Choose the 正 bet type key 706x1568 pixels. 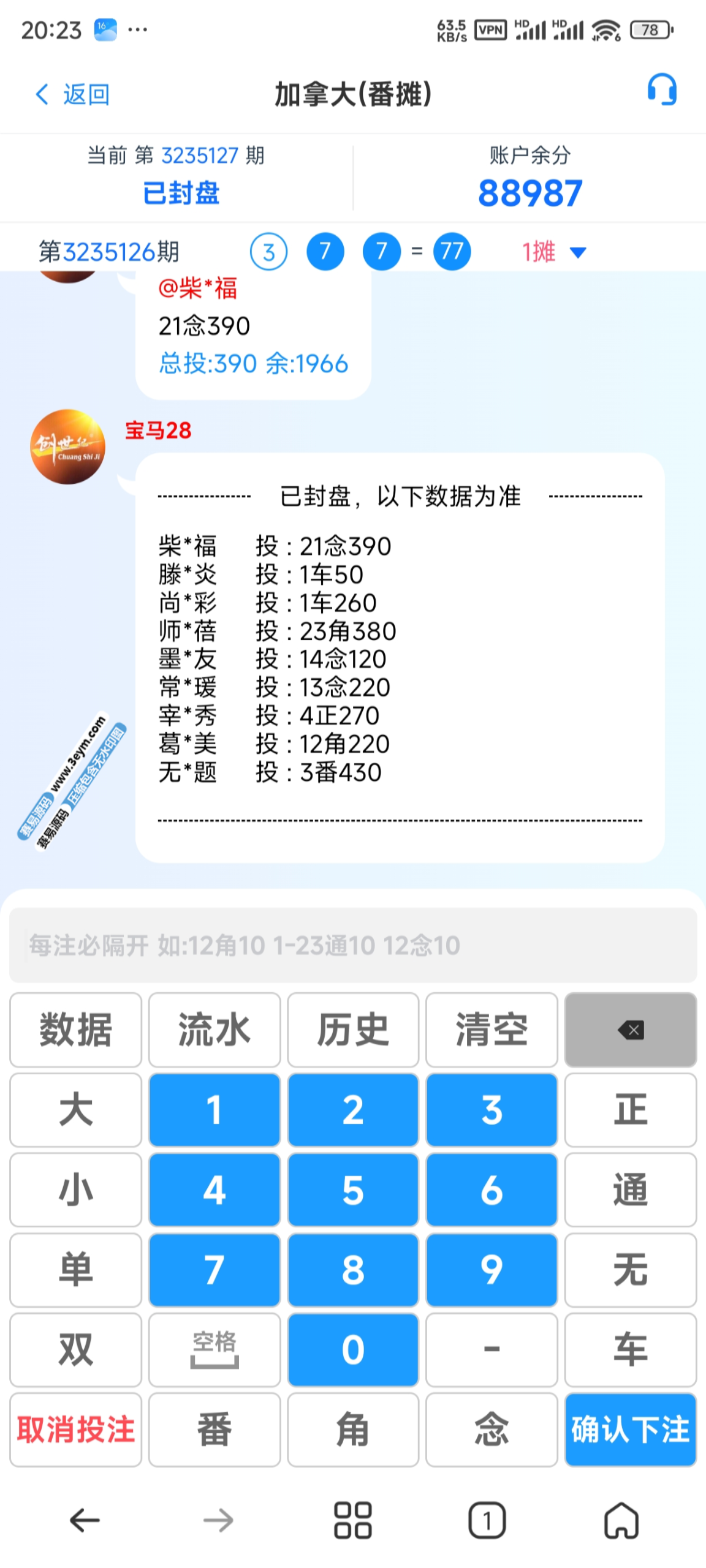point(630,1110)
